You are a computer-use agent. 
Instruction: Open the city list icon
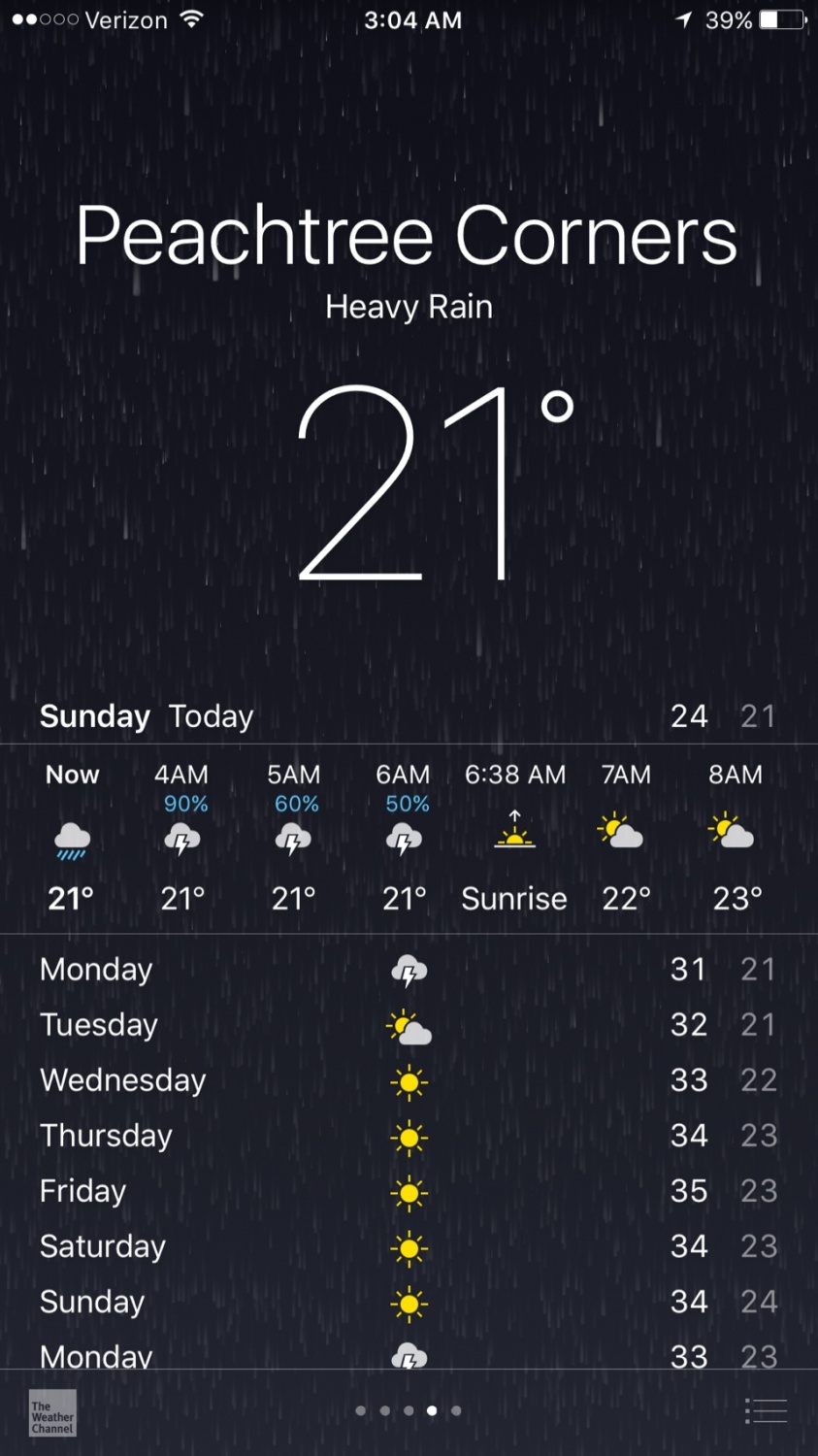(x=766, y=1411)
